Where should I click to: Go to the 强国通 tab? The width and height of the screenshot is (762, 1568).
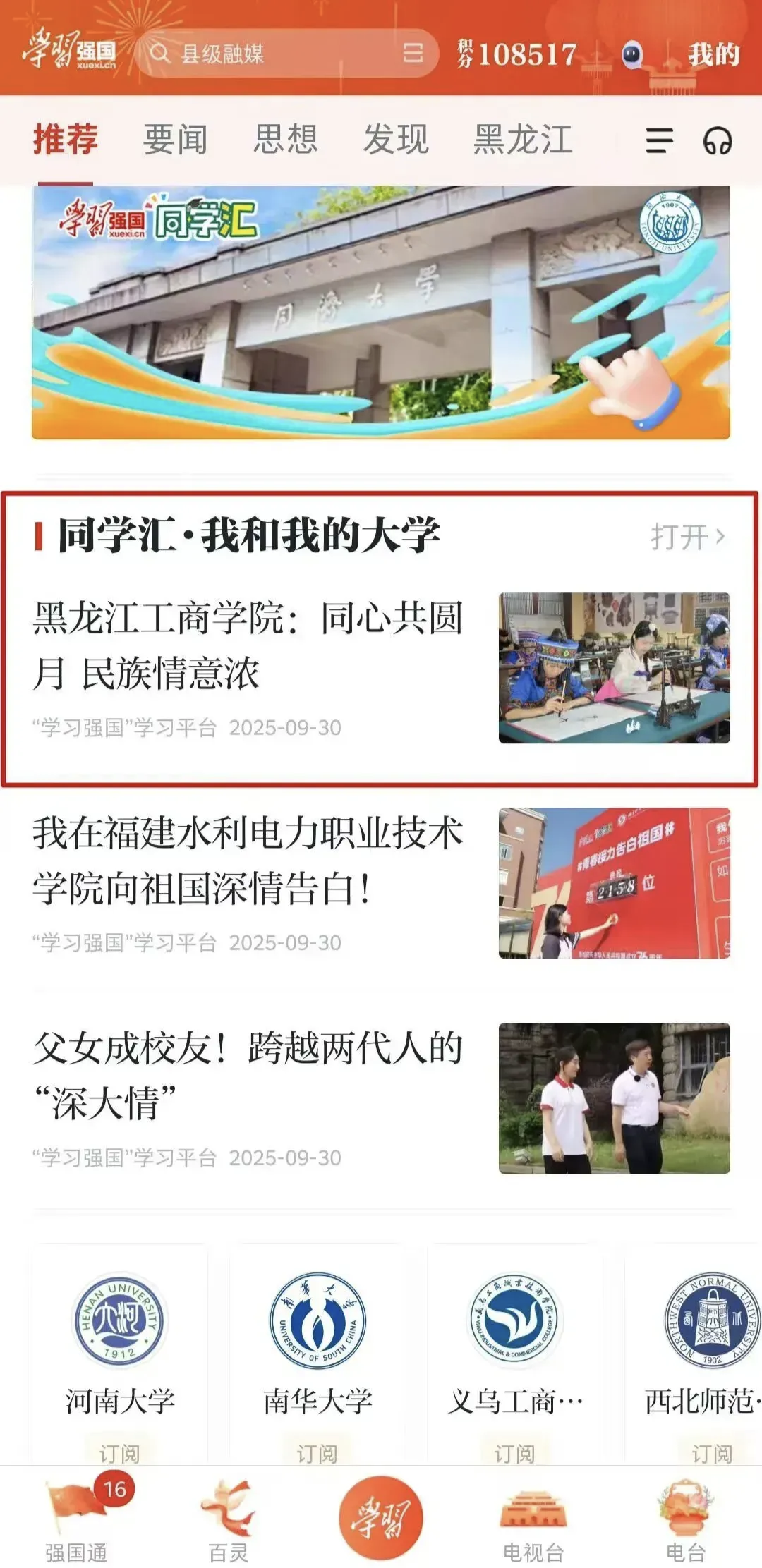[x=76, y=1519]
